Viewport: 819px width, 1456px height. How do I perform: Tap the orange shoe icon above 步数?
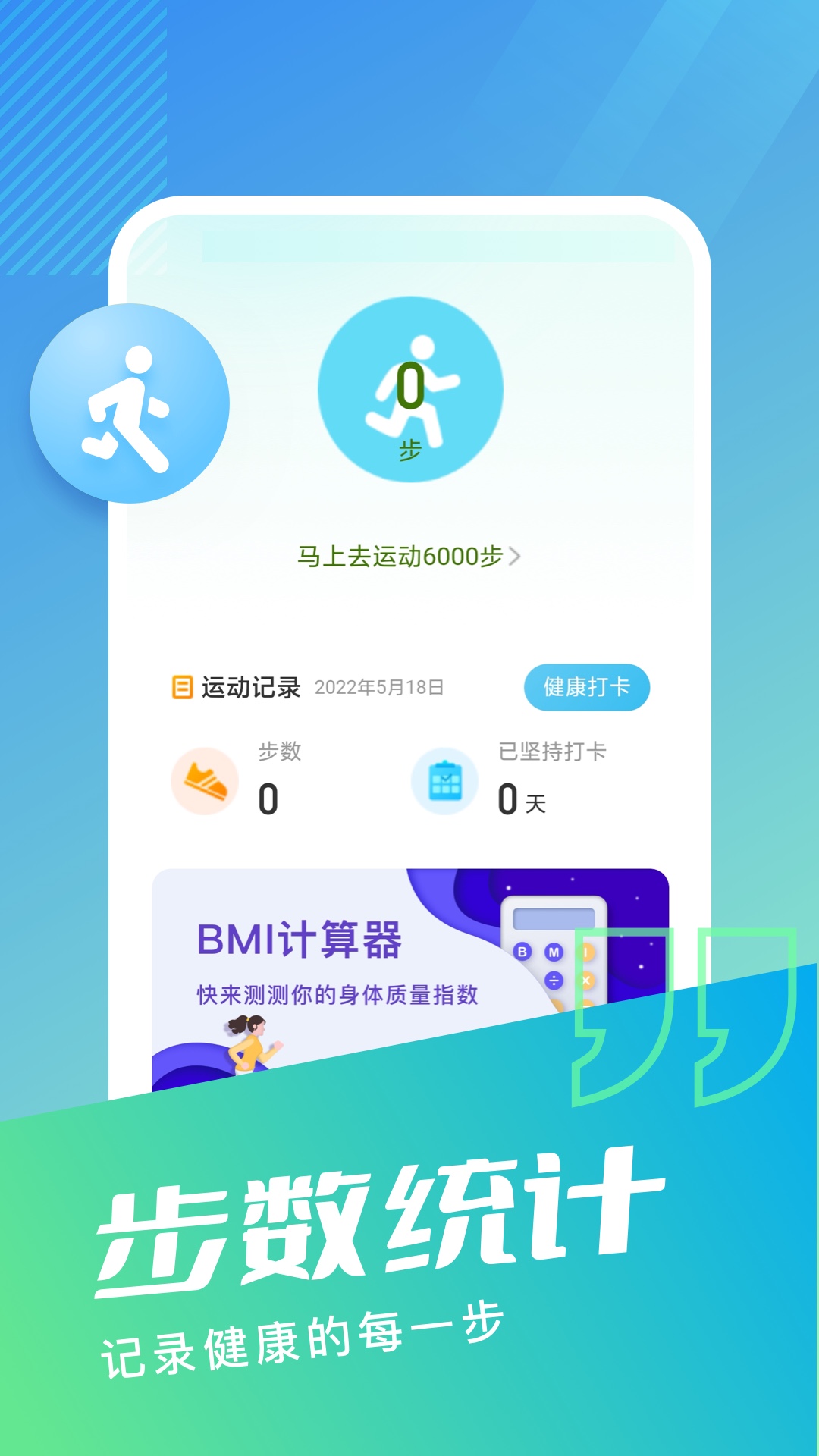pyautogui.click(x=202, y=780)
